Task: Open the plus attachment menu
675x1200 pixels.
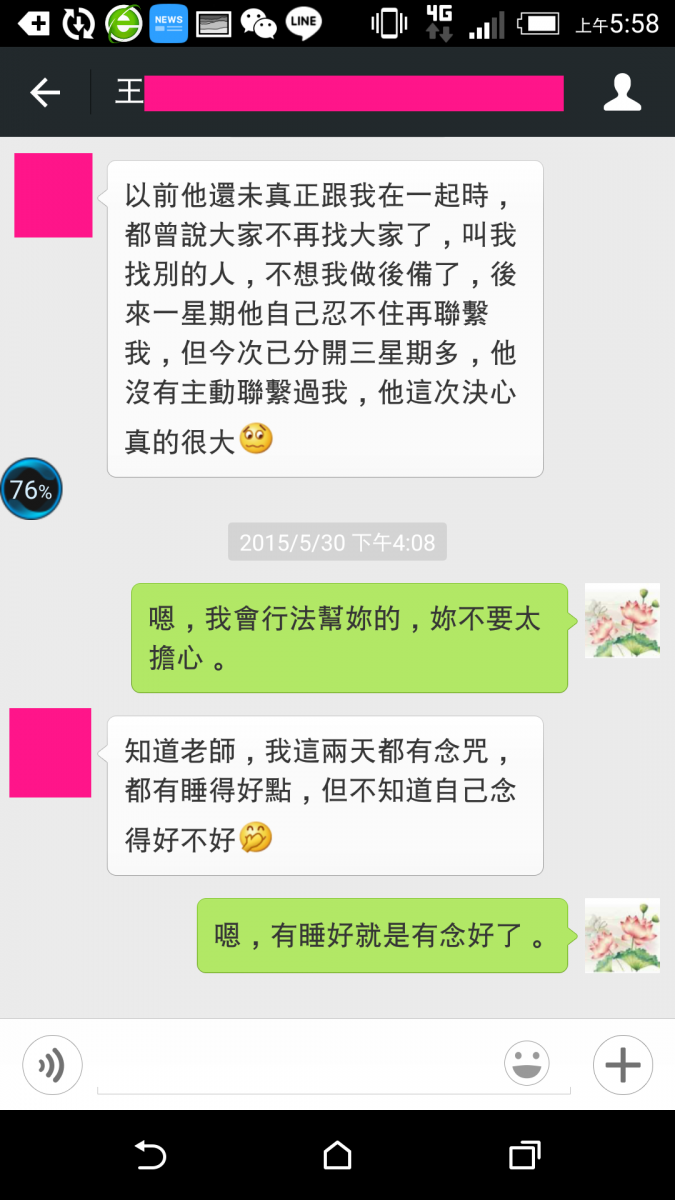Action: pos(622,1064)
